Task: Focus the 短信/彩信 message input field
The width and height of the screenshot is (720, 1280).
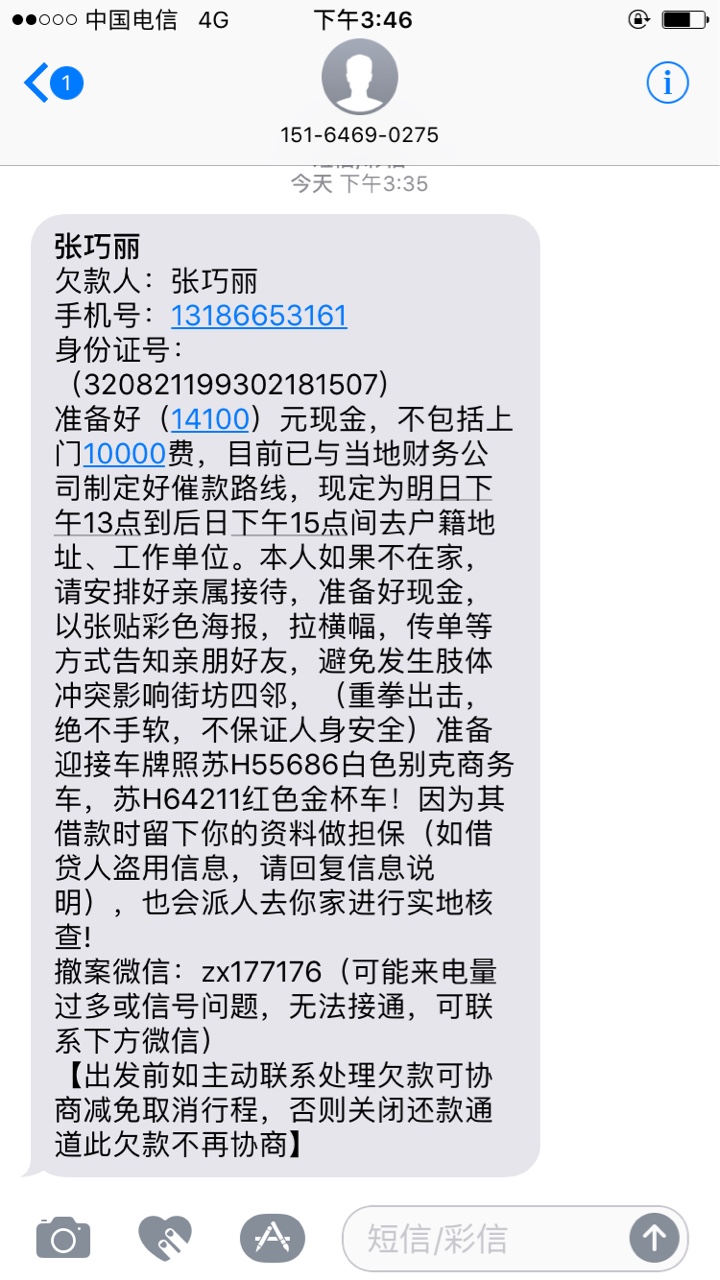Action: [x=488, y=1239]
